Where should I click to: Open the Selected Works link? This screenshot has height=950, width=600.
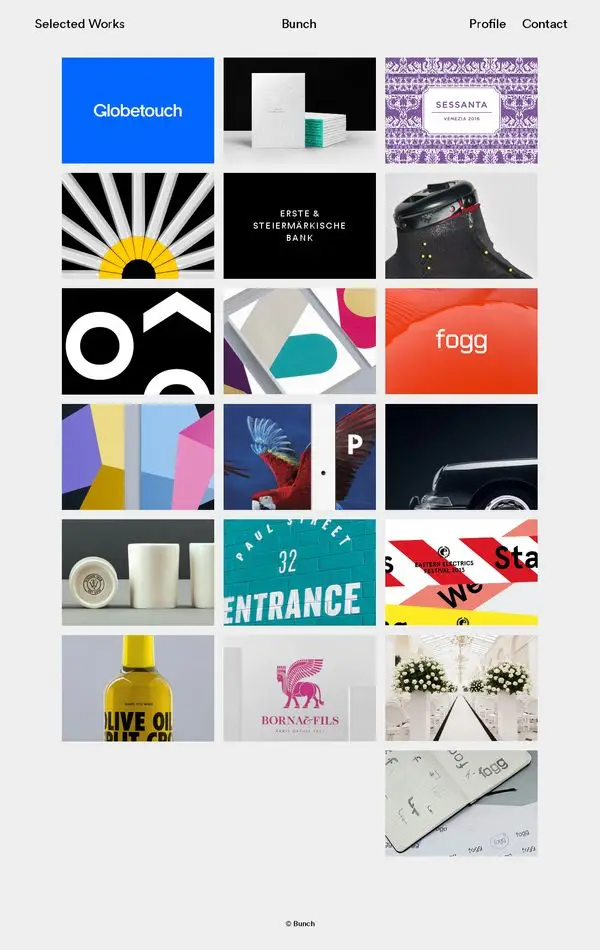[79, 24]
